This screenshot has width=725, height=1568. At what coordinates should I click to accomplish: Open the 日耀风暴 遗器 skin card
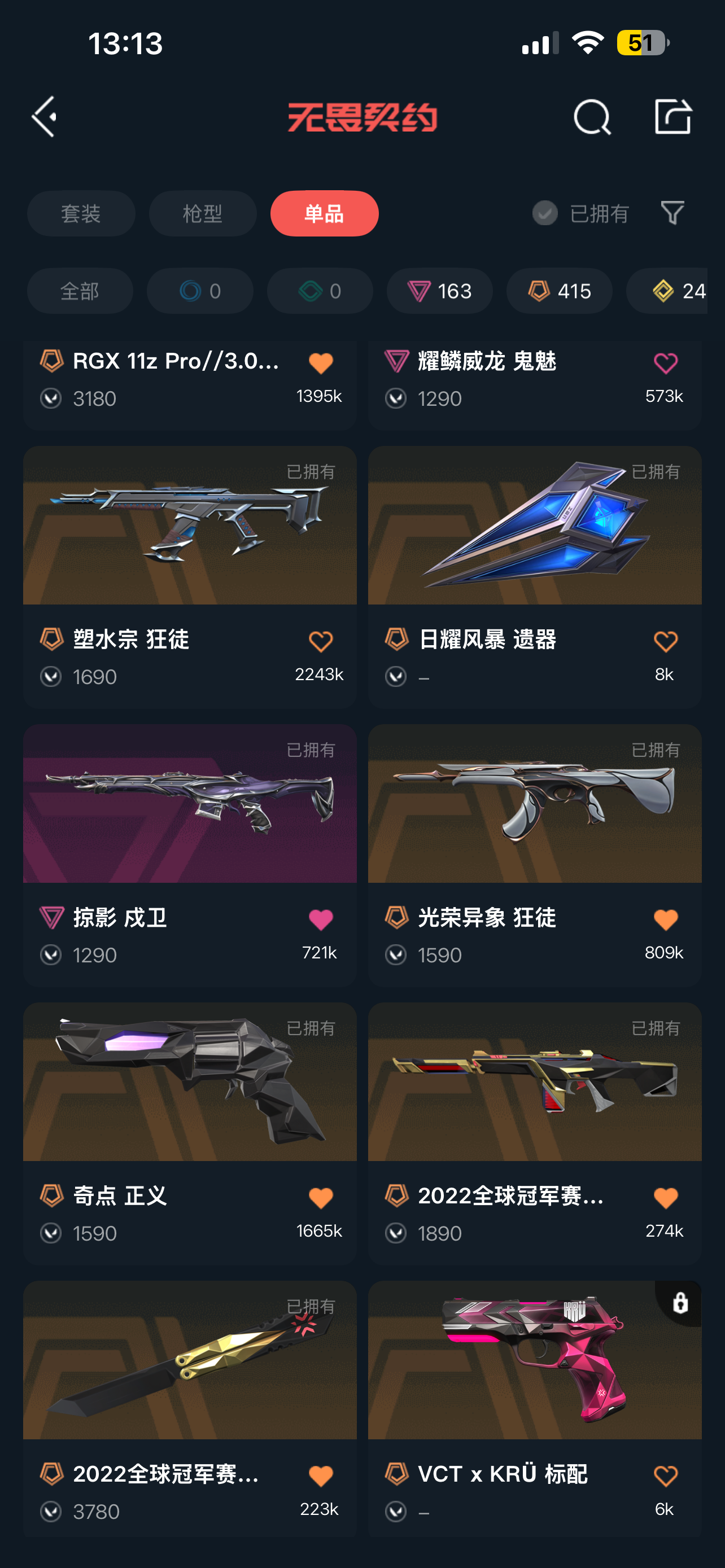pyautogui.click(x=535, y=577)
